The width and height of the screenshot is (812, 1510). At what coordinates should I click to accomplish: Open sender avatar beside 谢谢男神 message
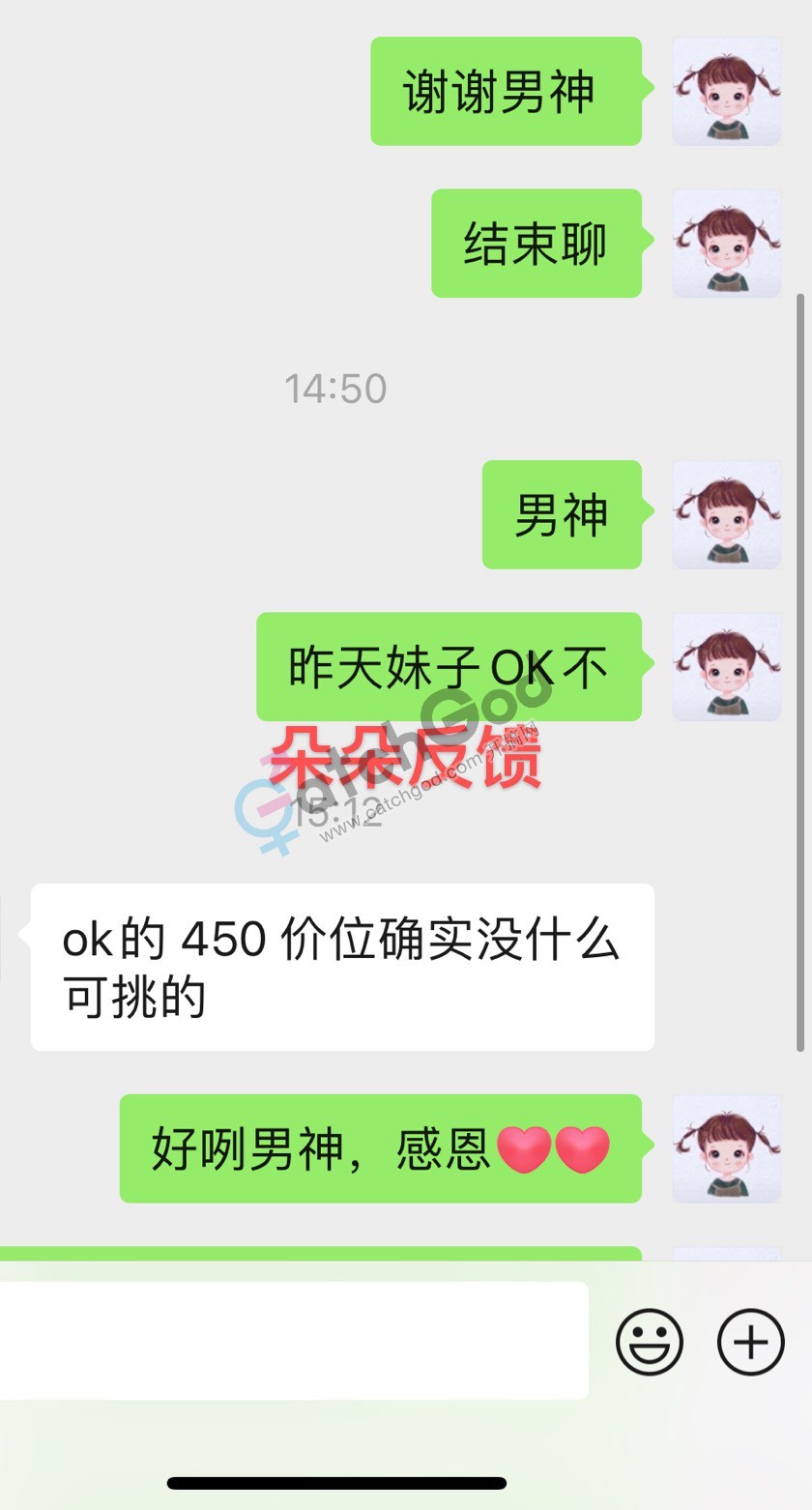point(727,92)
